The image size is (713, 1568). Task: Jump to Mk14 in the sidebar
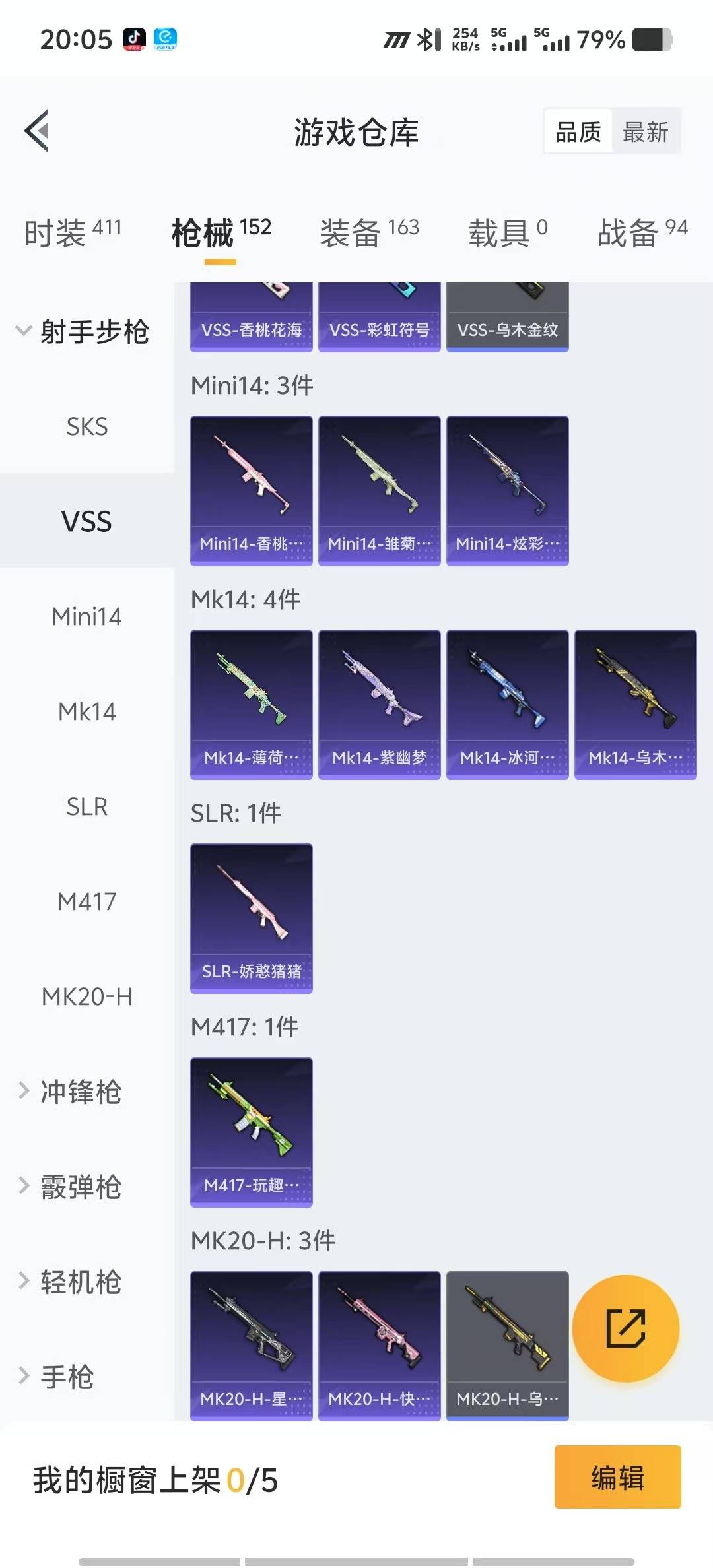[86, 711]
